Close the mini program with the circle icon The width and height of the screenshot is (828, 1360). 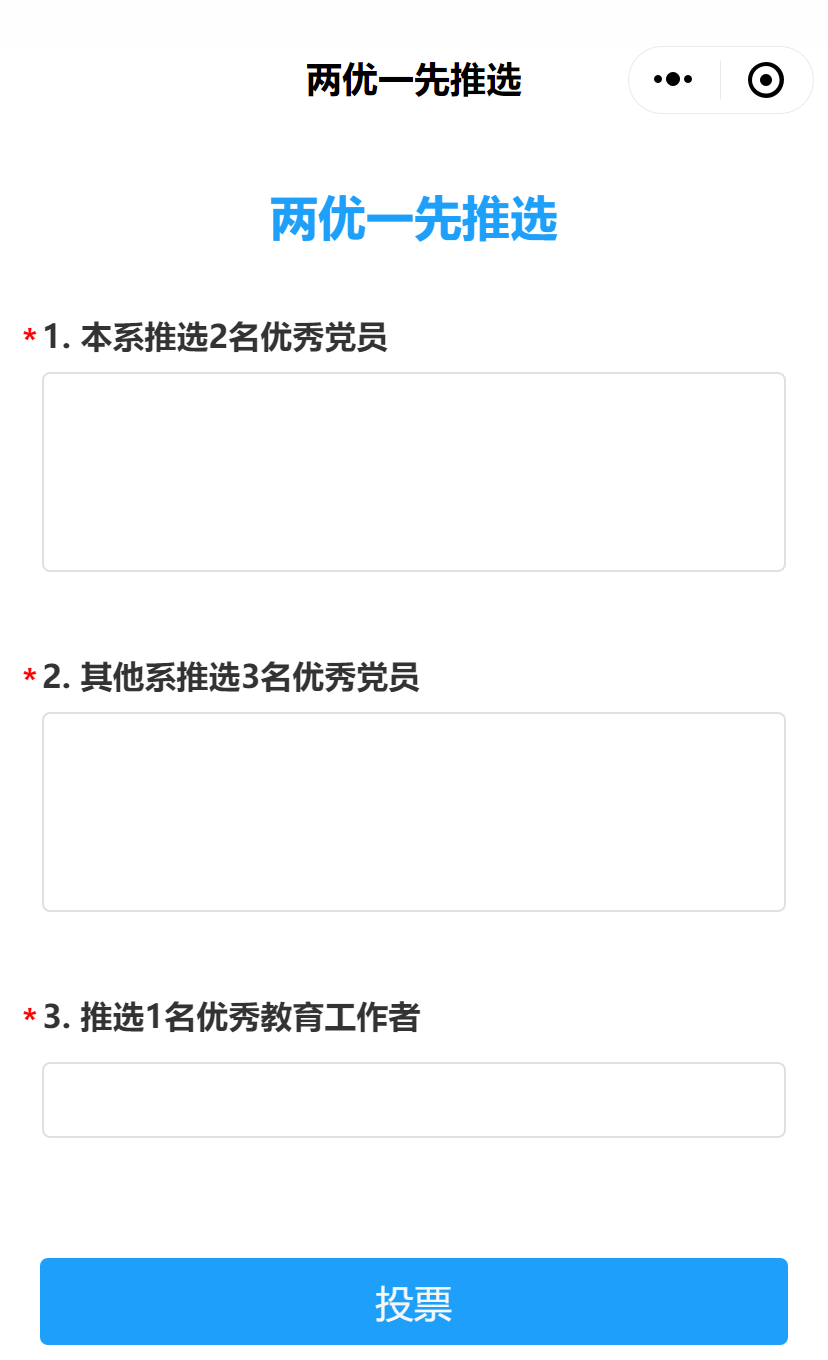(x=766, y=80)
